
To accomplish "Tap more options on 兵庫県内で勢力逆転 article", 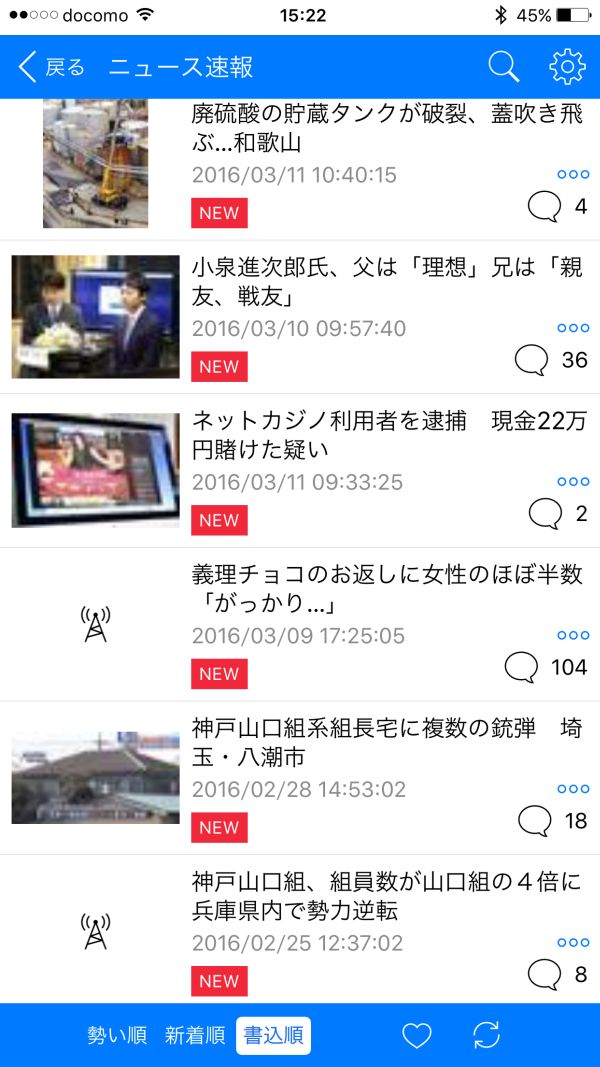I will (x=573, y=943).
